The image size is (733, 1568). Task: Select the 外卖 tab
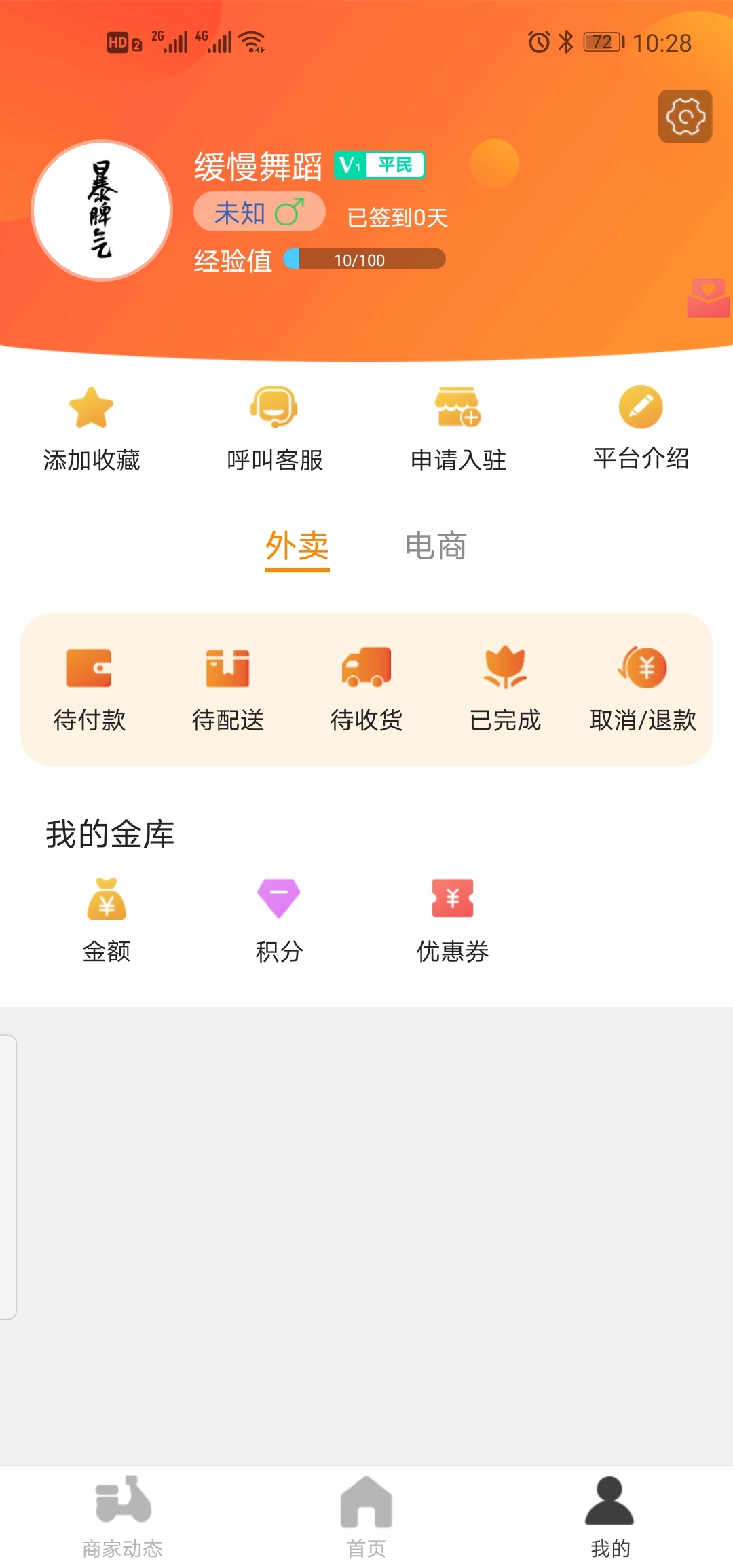coord(297,546)
